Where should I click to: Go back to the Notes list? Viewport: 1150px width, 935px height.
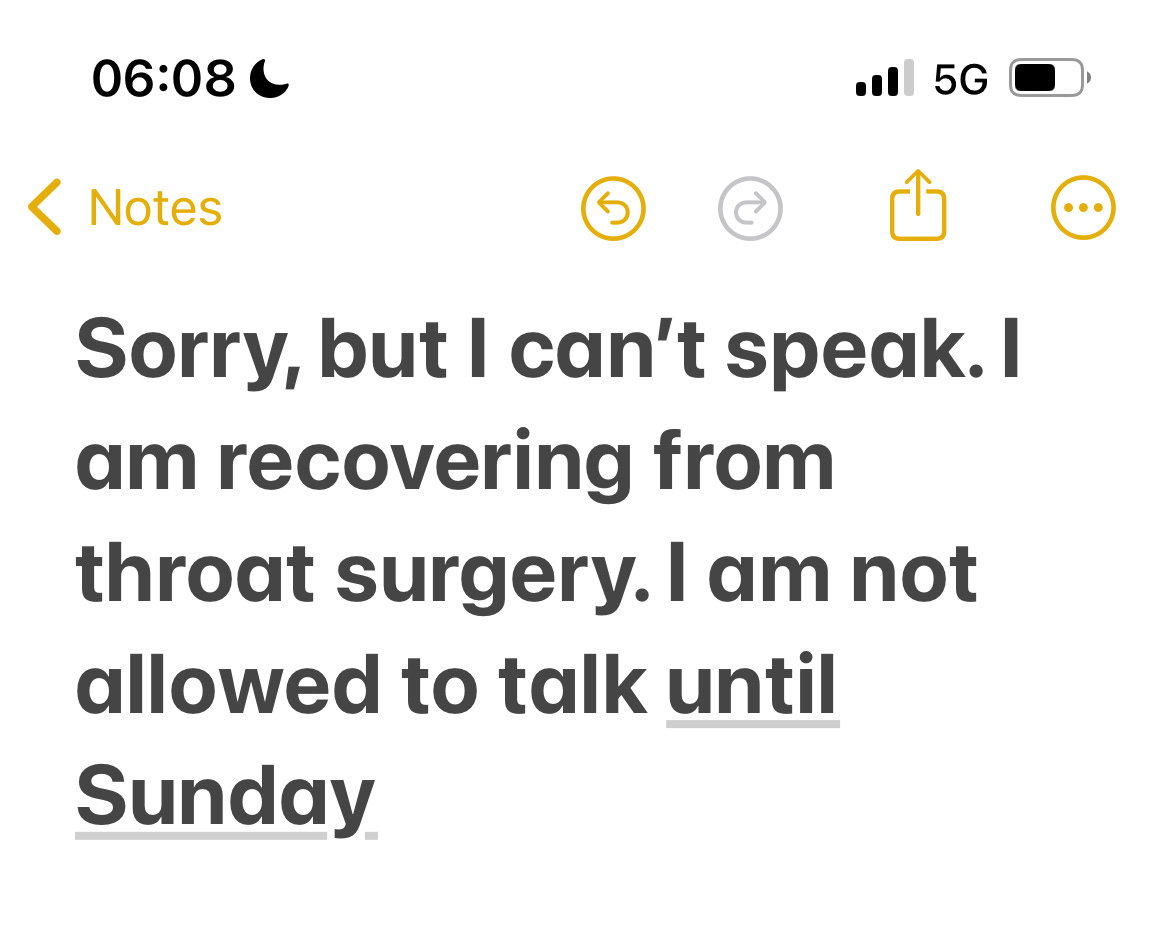[125, 208]
